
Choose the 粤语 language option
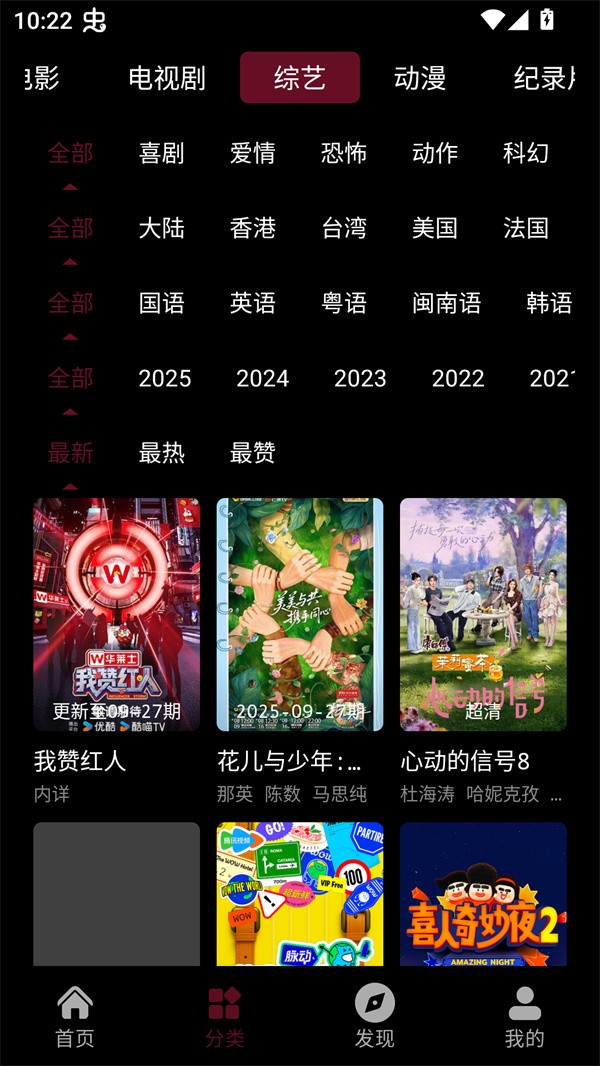pos(344,303)
